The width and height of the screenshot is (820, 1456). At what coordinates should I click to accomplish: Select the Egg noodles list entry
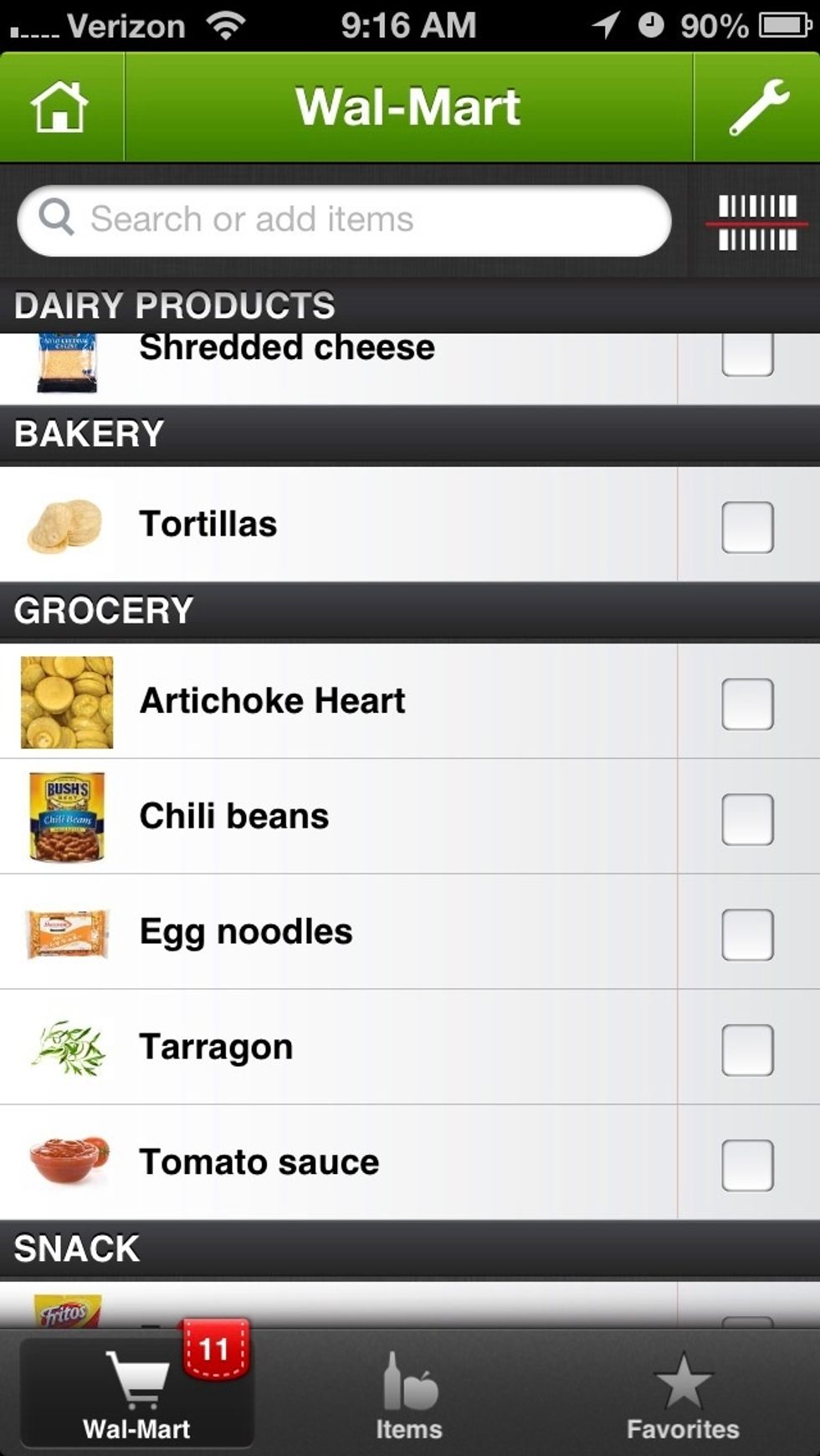tap(335, 931)
